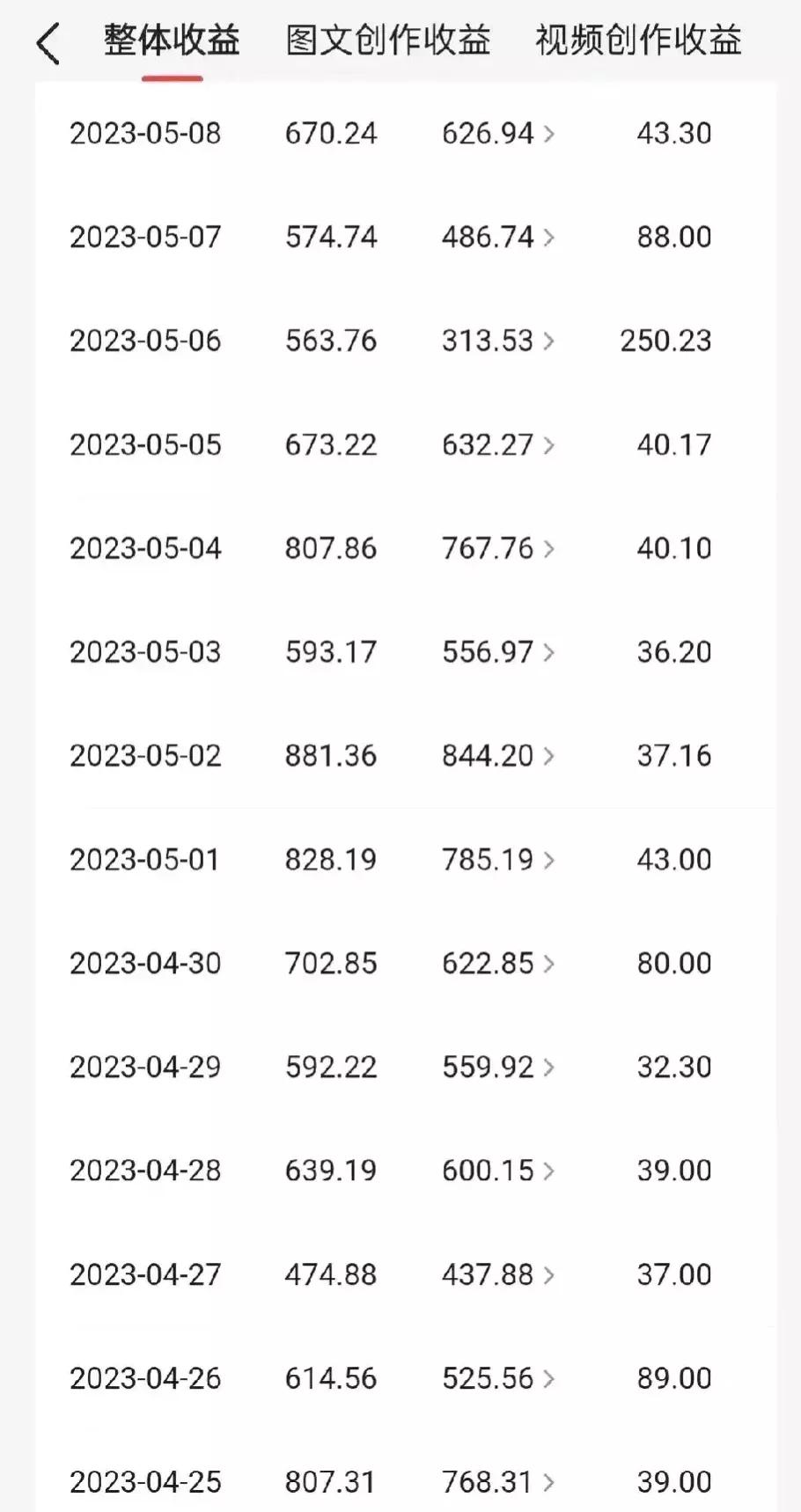
Task: Open the 768.31 details for 2023-04-25
Action: tap(498, 1482)
